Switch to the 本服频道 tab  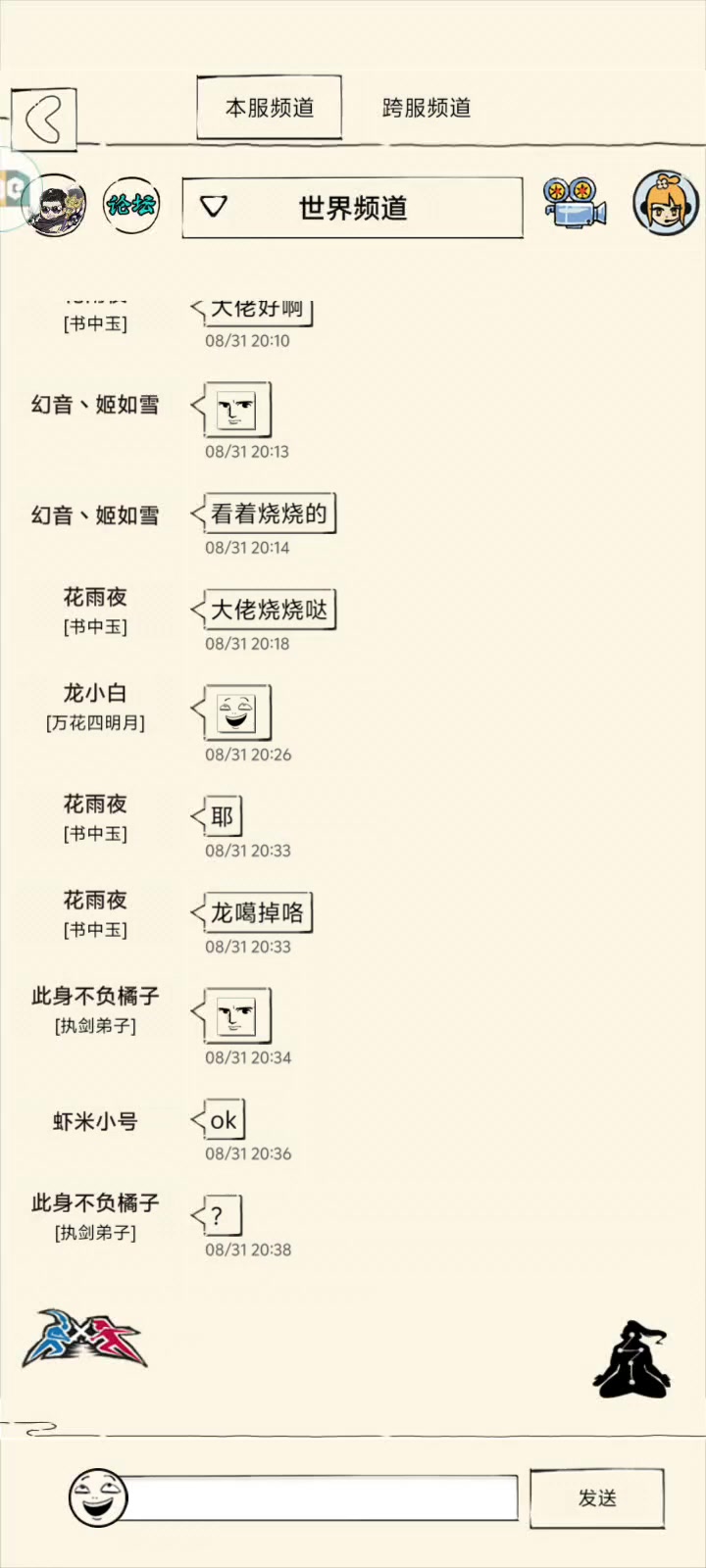coord(270,108)
